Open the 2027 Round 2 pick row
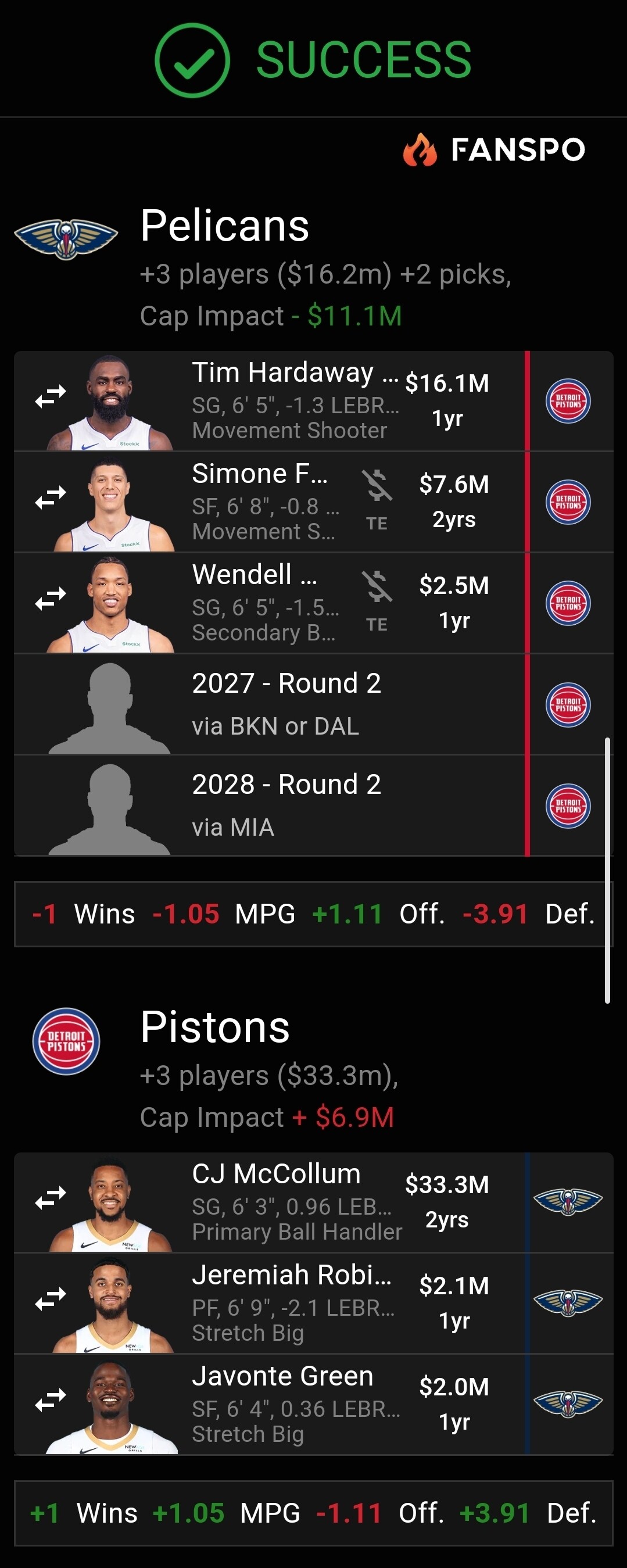 coord(286,704)
